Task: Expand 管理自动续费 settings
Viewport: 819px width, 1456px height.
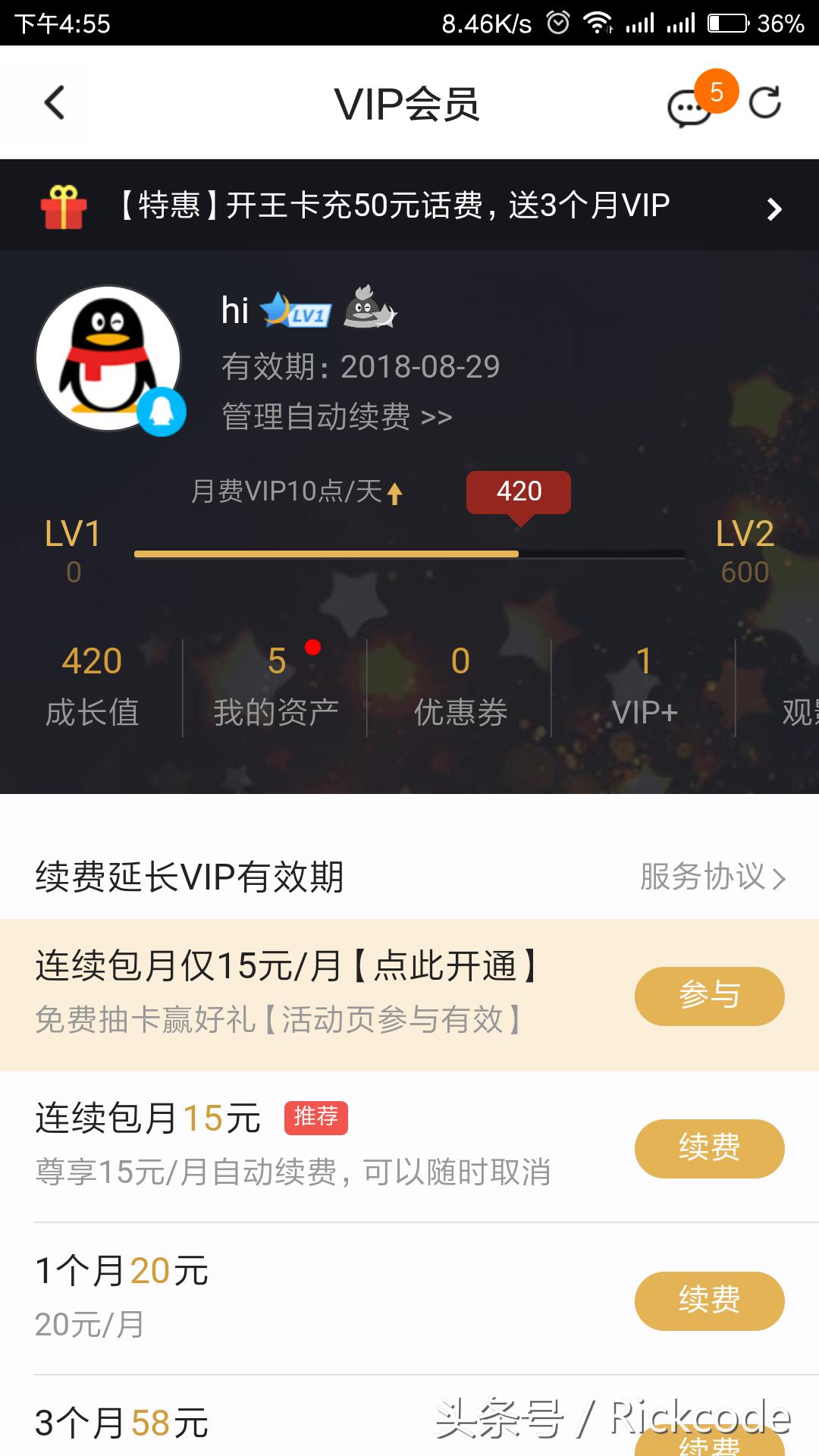Action: pos(334,416)
